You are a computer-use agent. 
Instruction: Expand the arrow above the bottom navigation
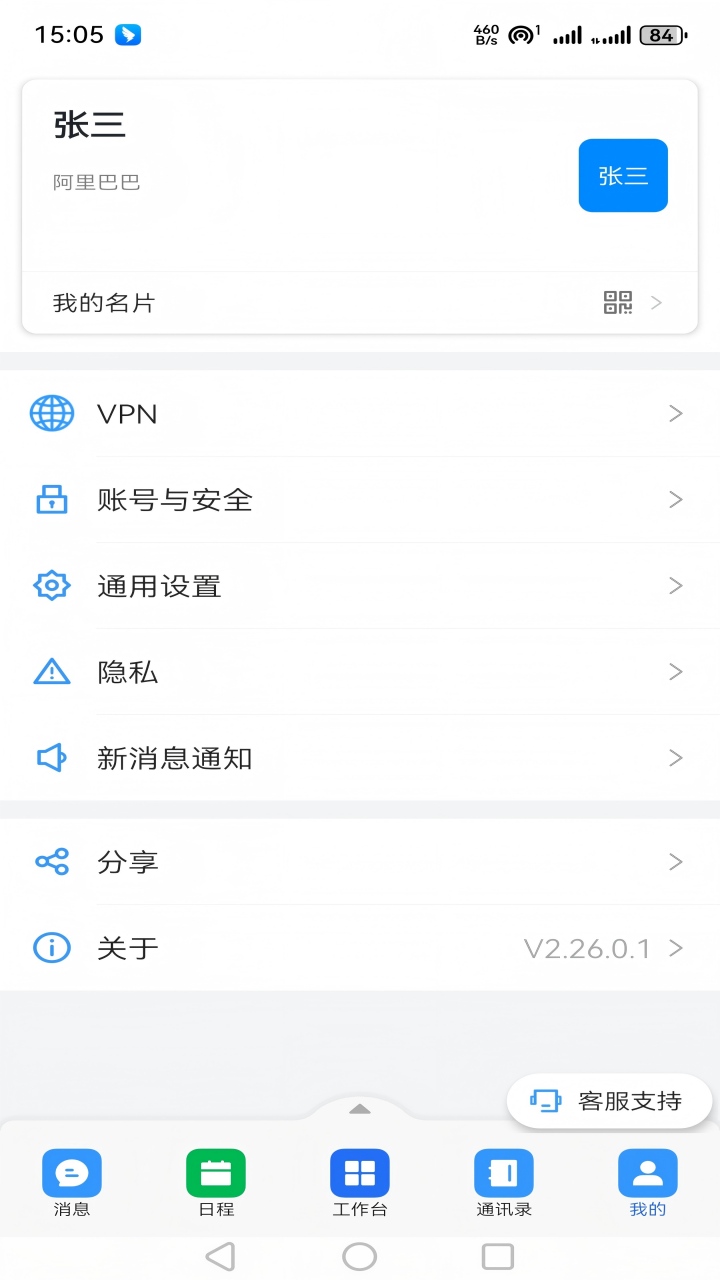tap(360, 1108)
